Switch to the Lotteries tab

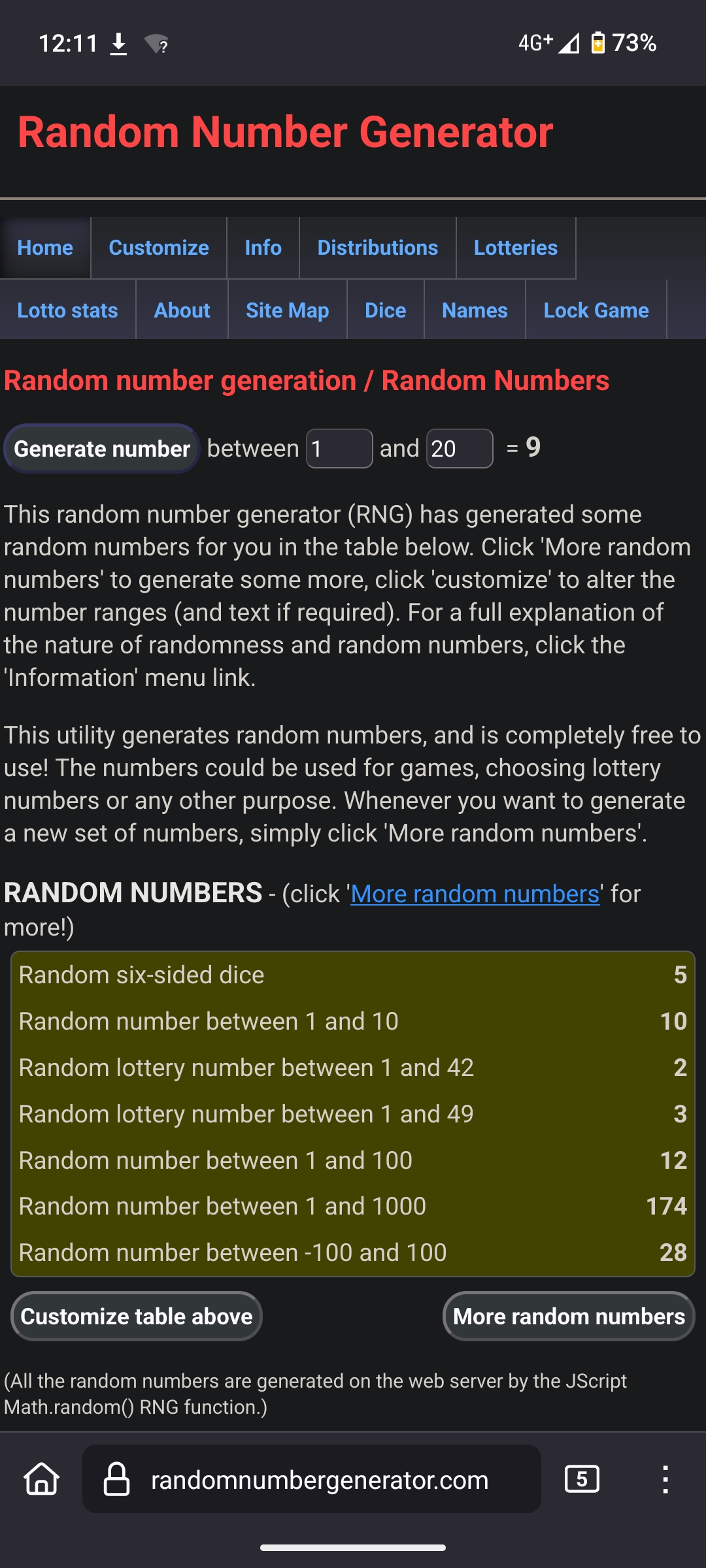pos(516,248)
